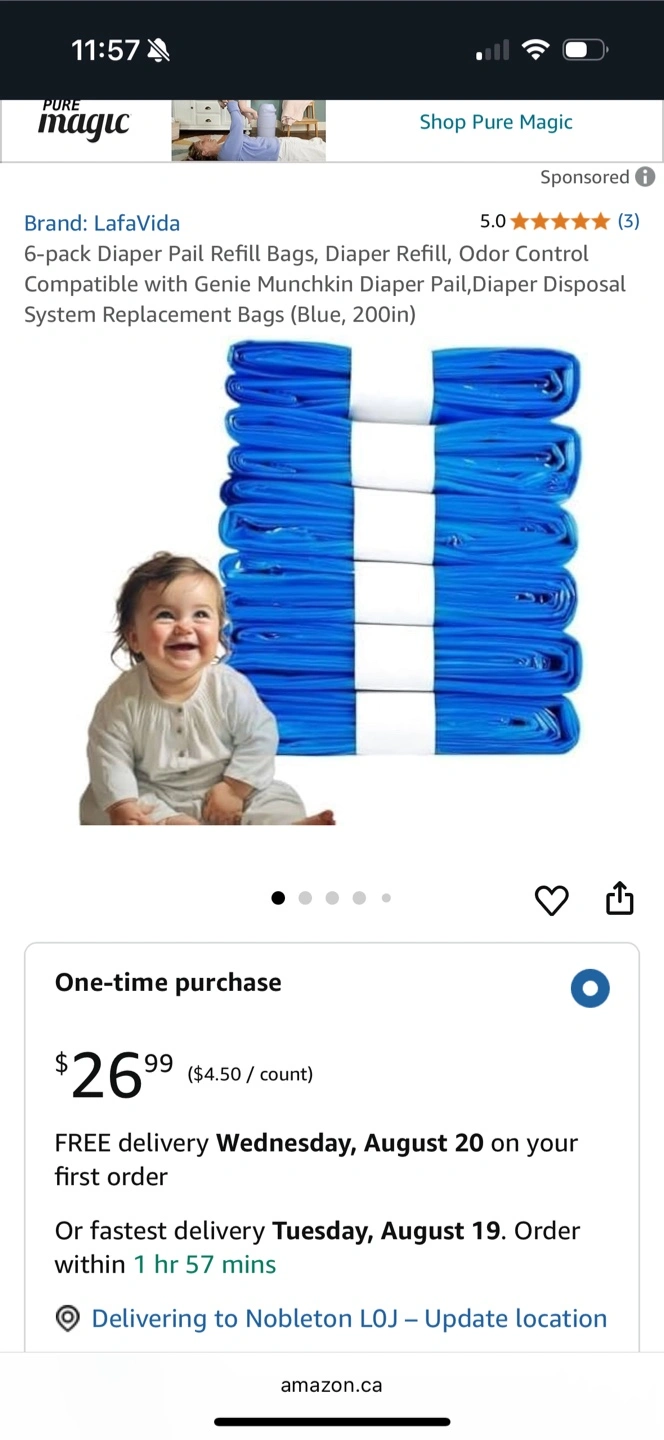Tap the image page indicator dots

click(x=331, y=898)
